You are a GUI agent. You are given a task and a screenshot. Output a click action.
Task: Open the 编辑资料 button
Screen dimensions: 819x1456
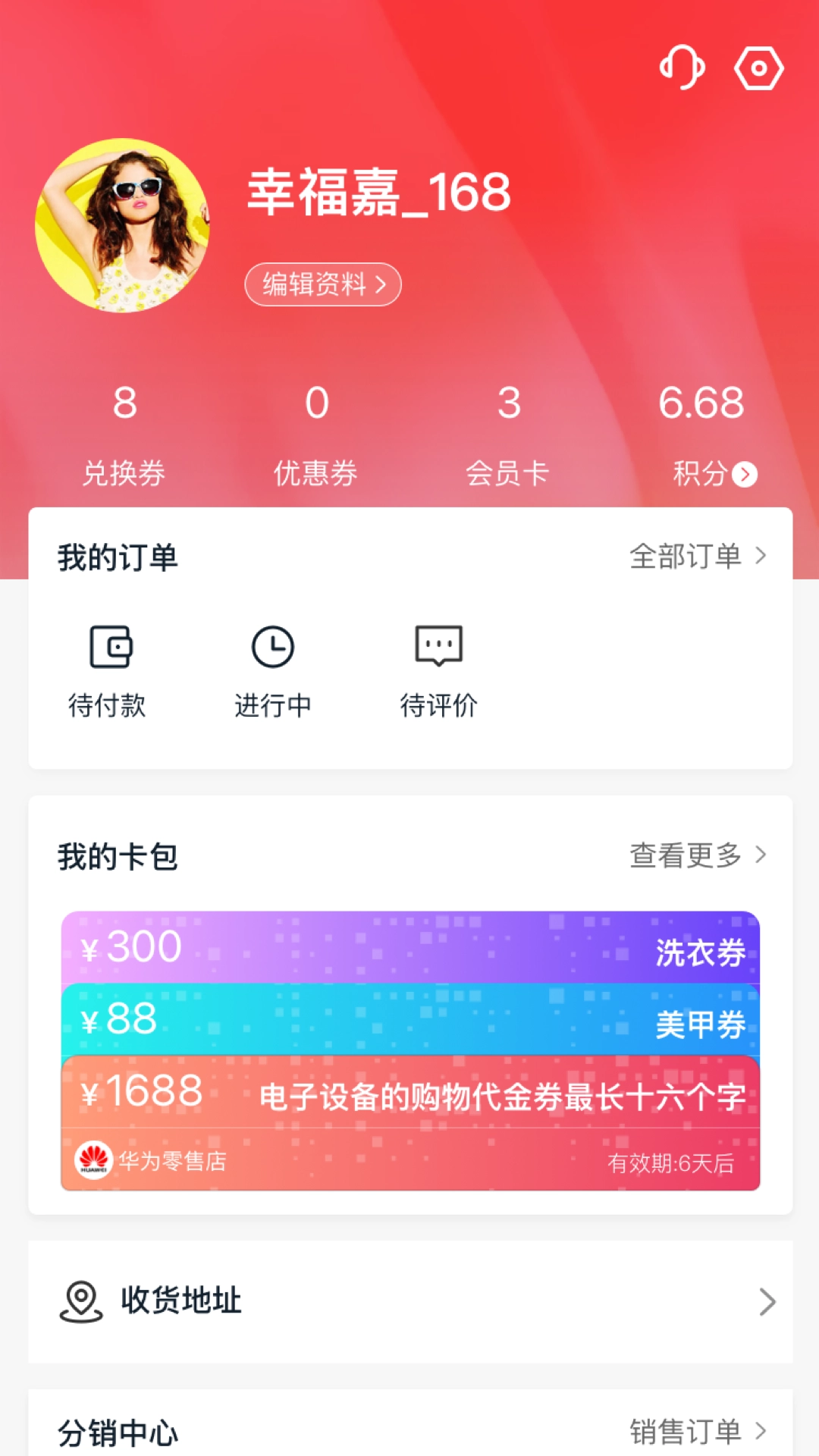pyautogui.click(x=322, y=283)
